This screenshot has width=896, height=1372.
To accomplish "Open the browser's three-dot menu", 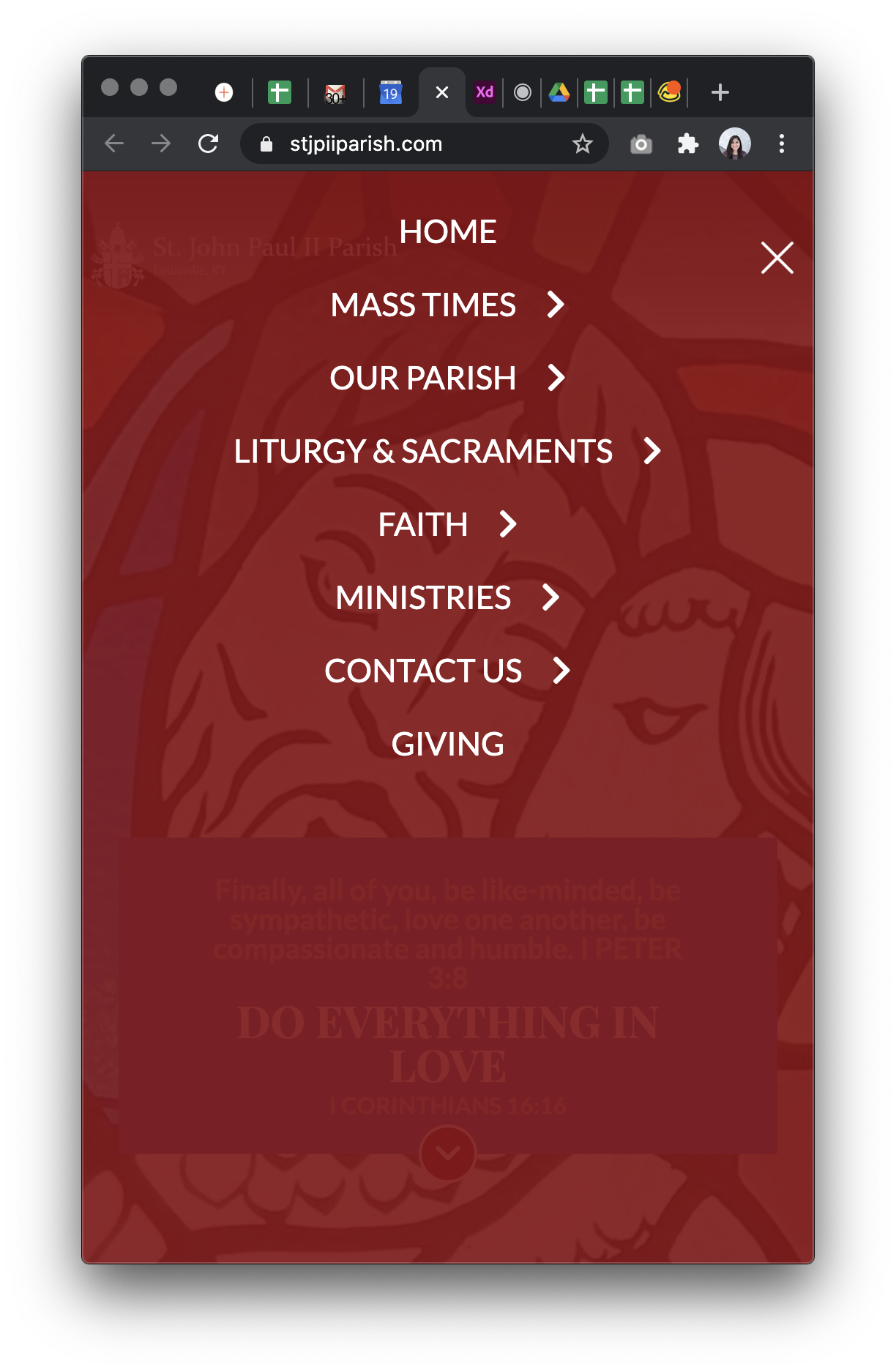I will click(x=782, y=143).
